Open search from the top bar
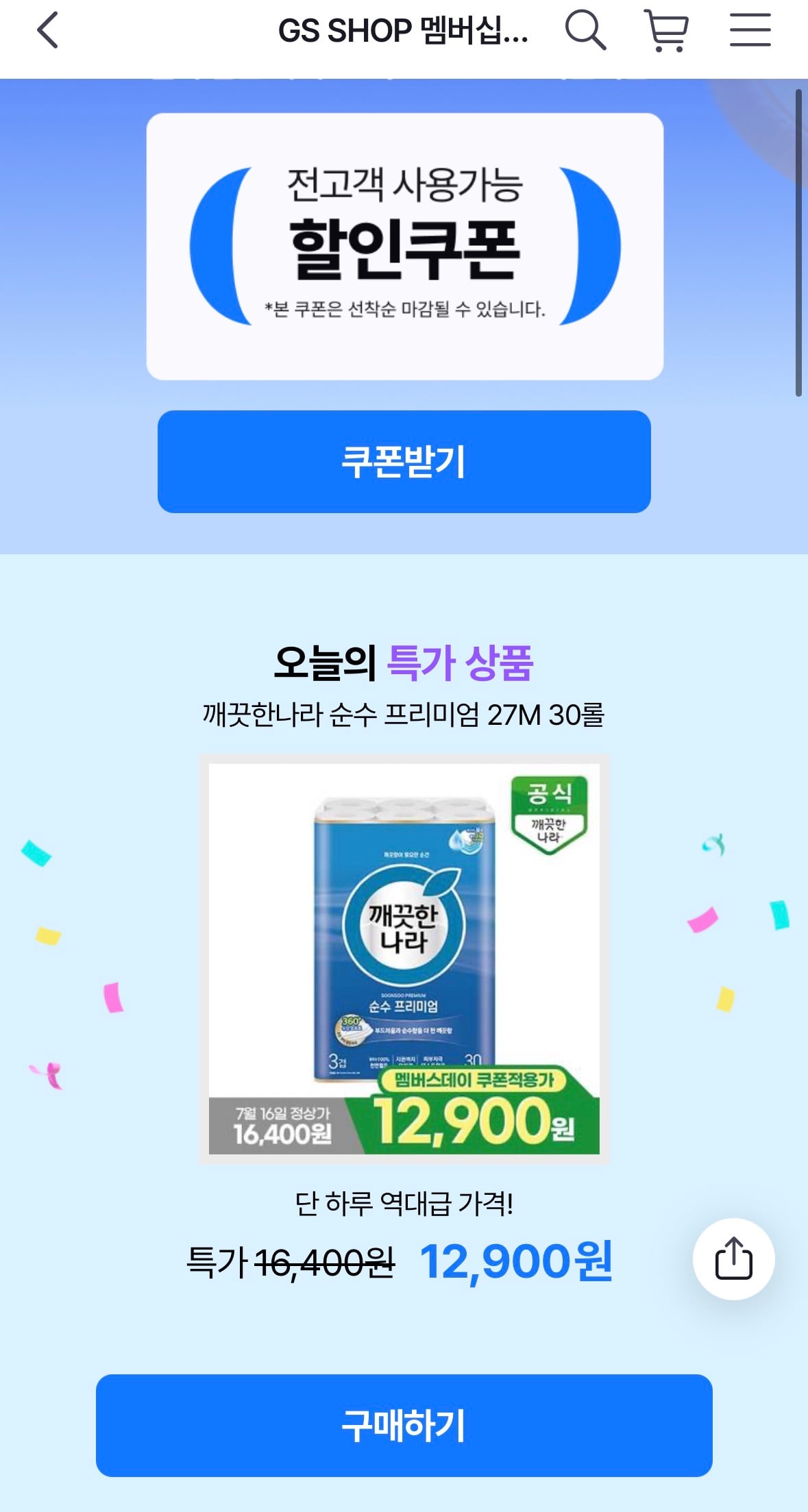The image size is (808, 1512). pos(585,31)
